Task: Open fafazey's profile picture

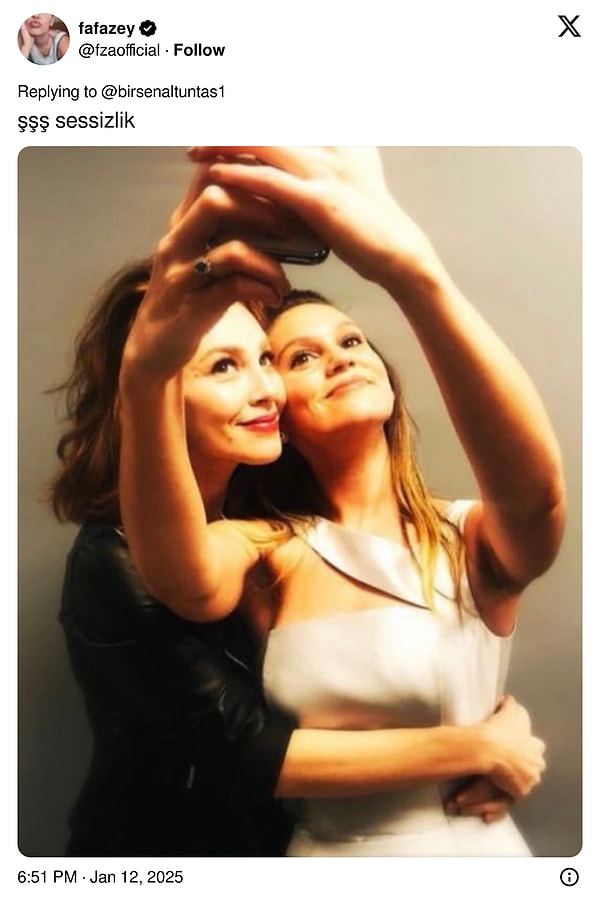Action: tap(43, 39)
